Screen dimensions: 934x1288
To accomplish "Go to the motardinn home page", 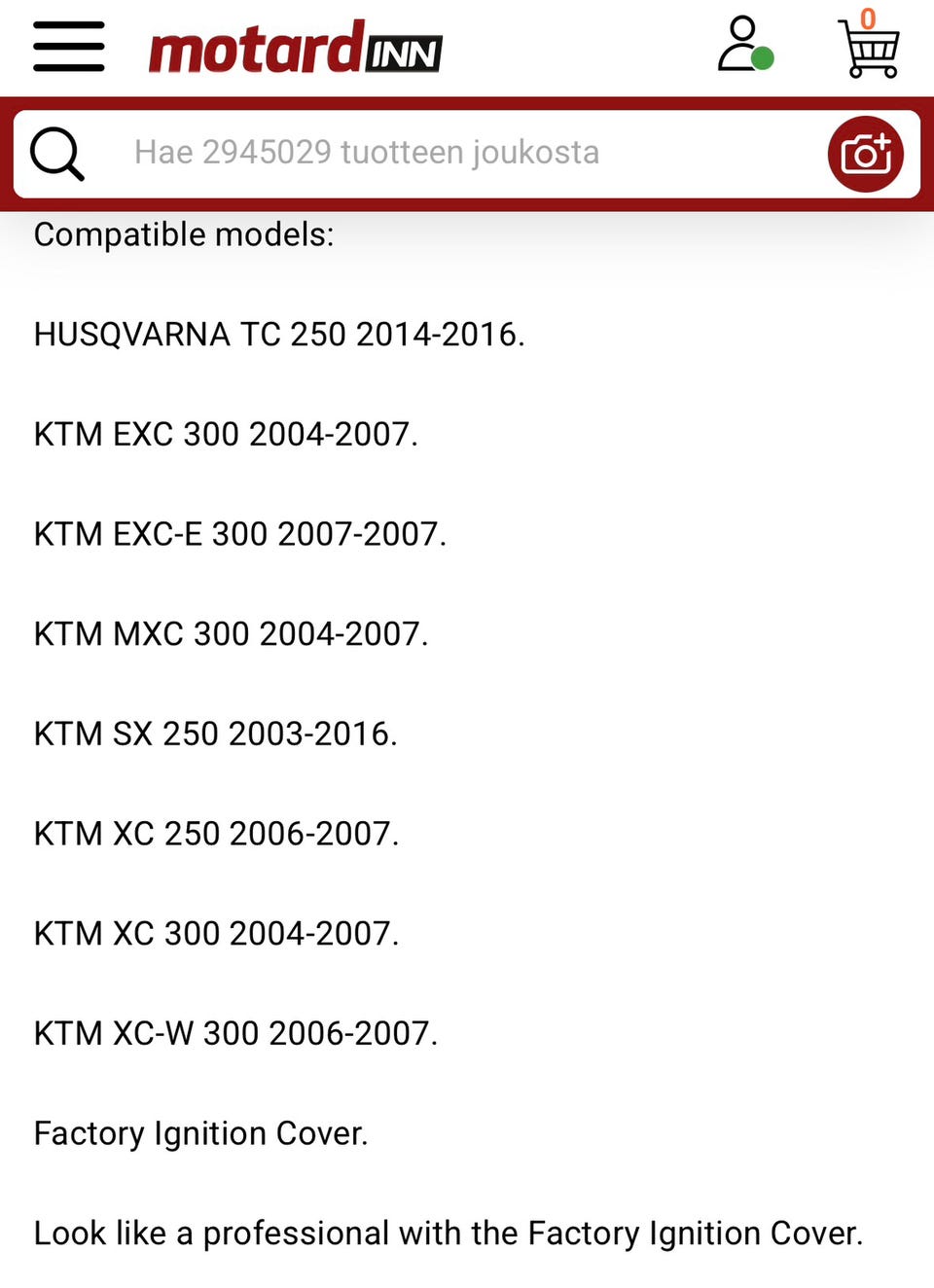I will point(295,49).
